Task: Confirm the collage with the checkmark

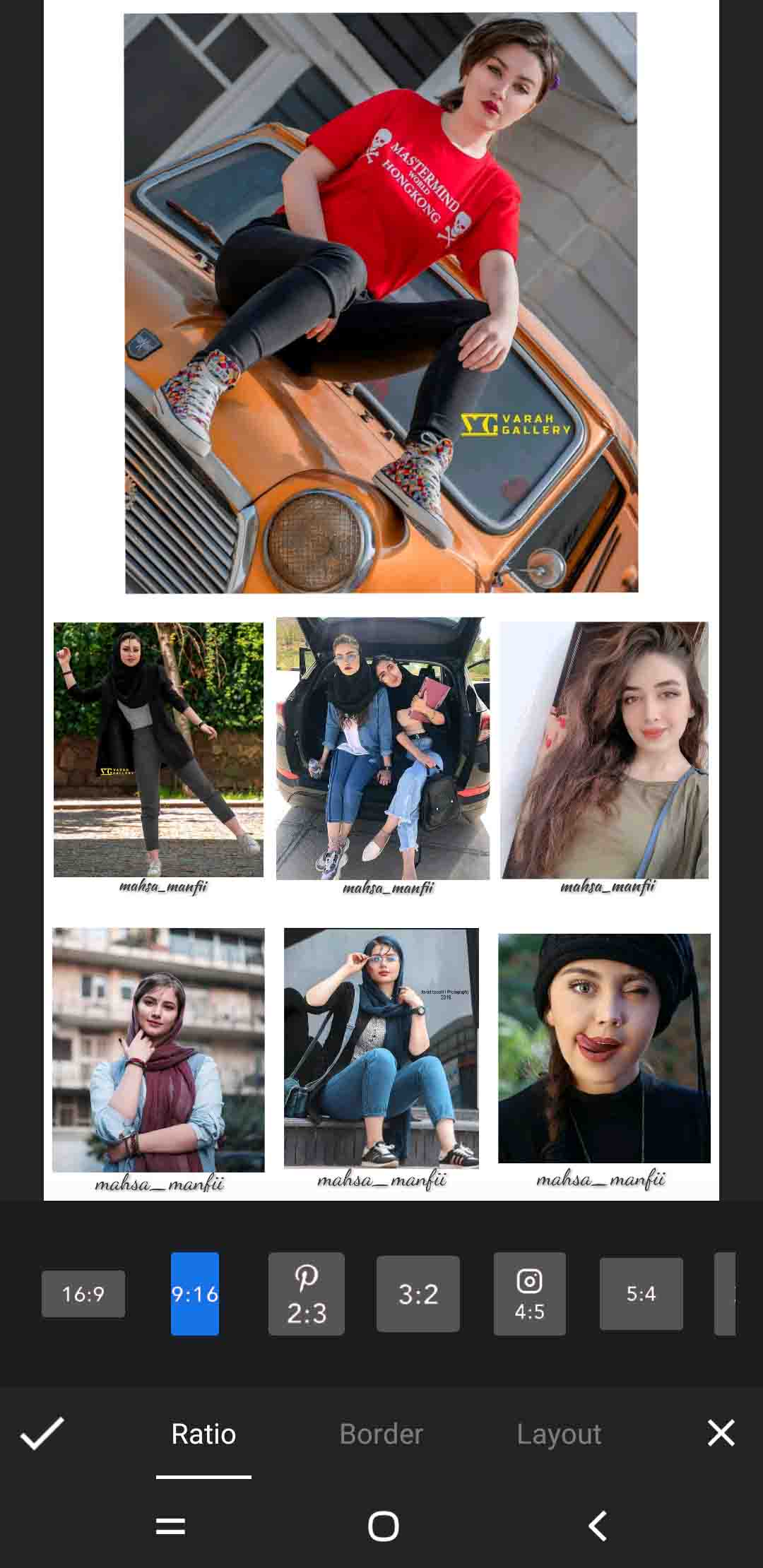Action: click(42, 1434)
